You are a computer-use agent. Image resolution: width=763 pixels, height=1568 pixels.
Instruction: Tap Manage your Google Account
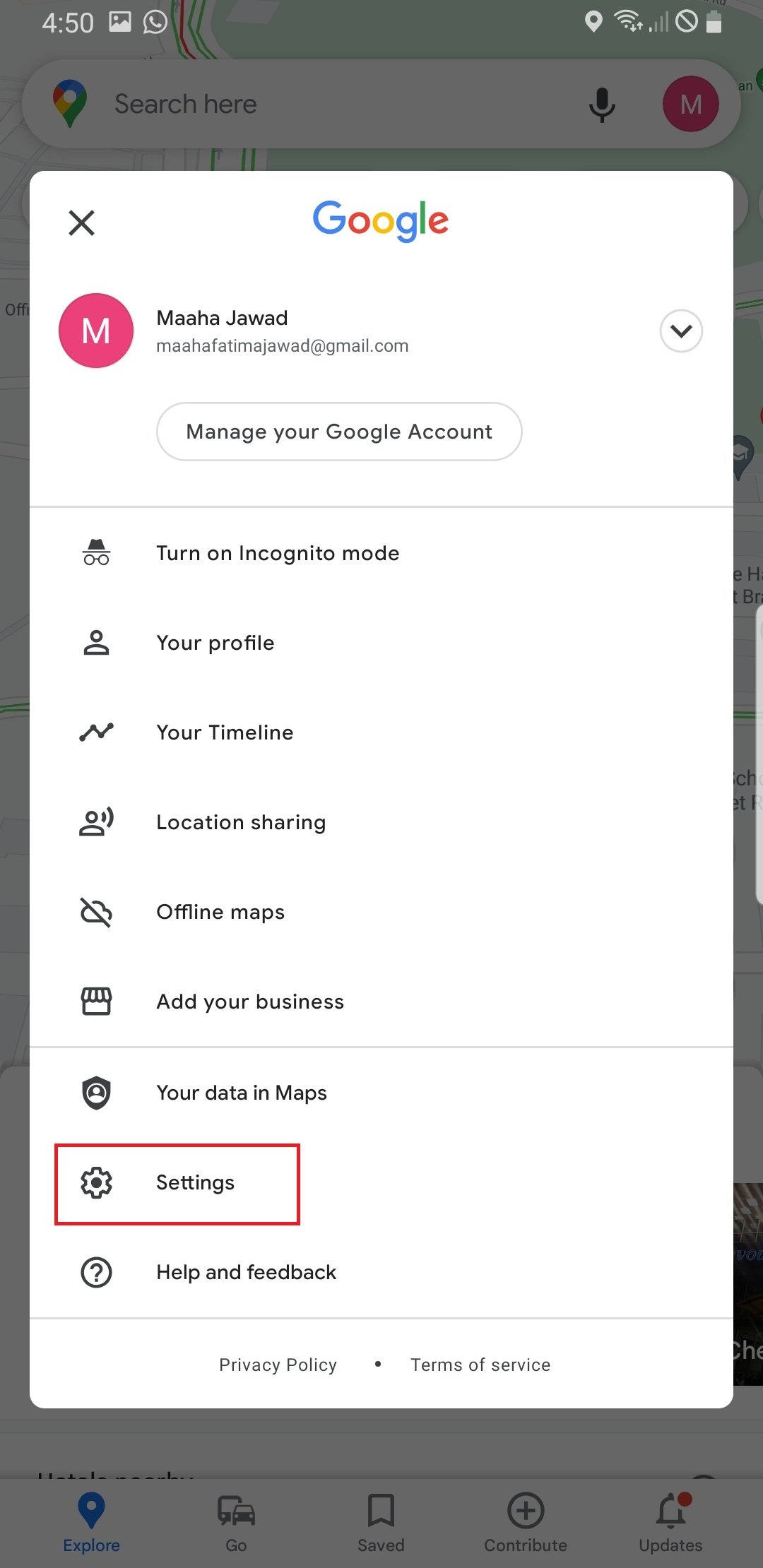[x=339, y=432]
